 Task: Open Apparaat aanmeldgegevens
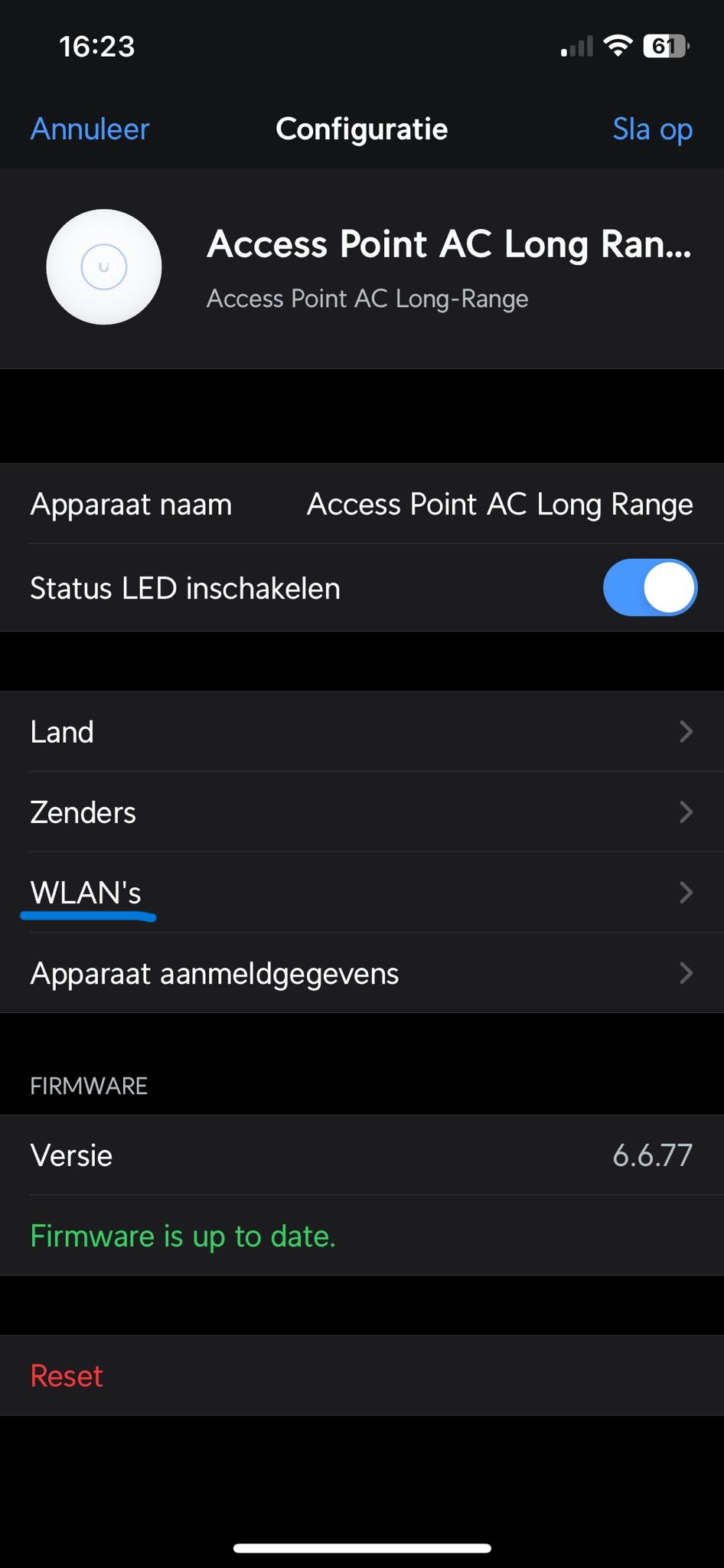[361, 973]
